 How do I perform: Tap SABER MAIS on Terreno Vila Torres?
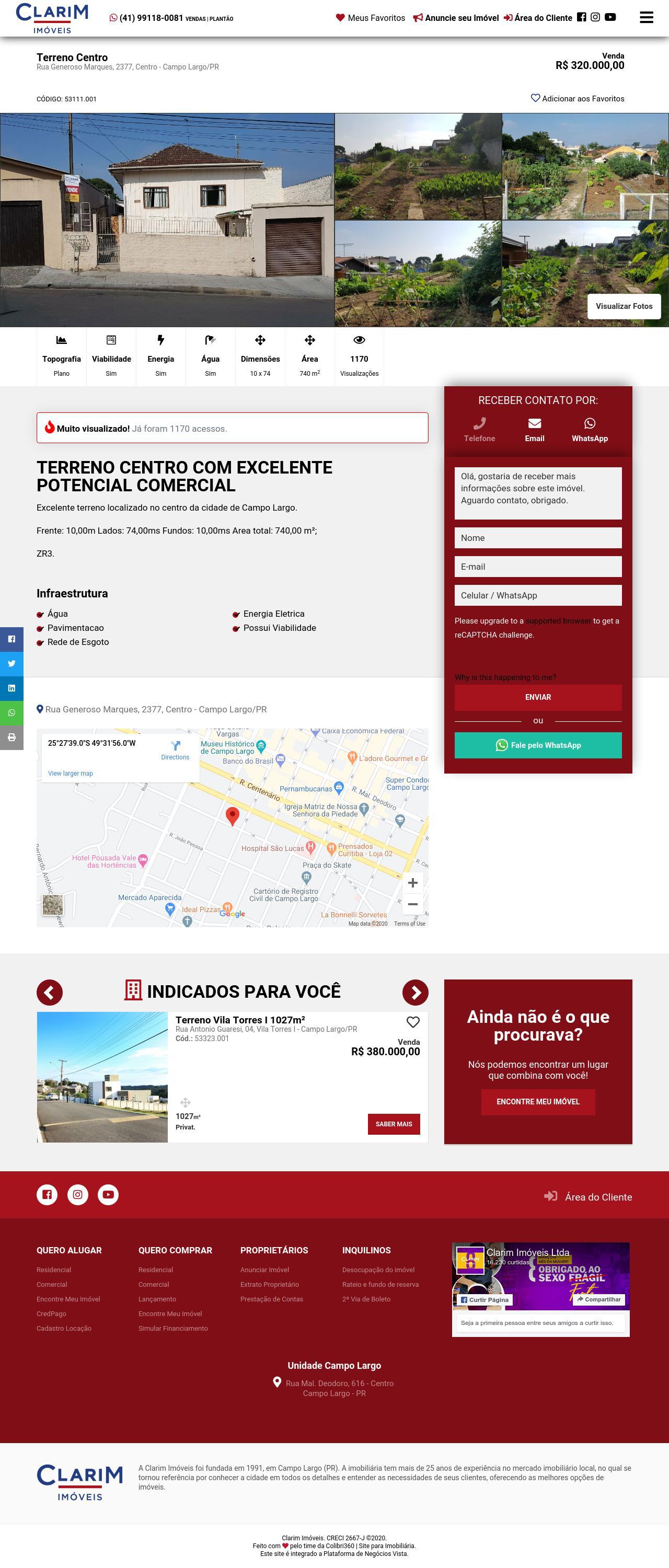393,1124
